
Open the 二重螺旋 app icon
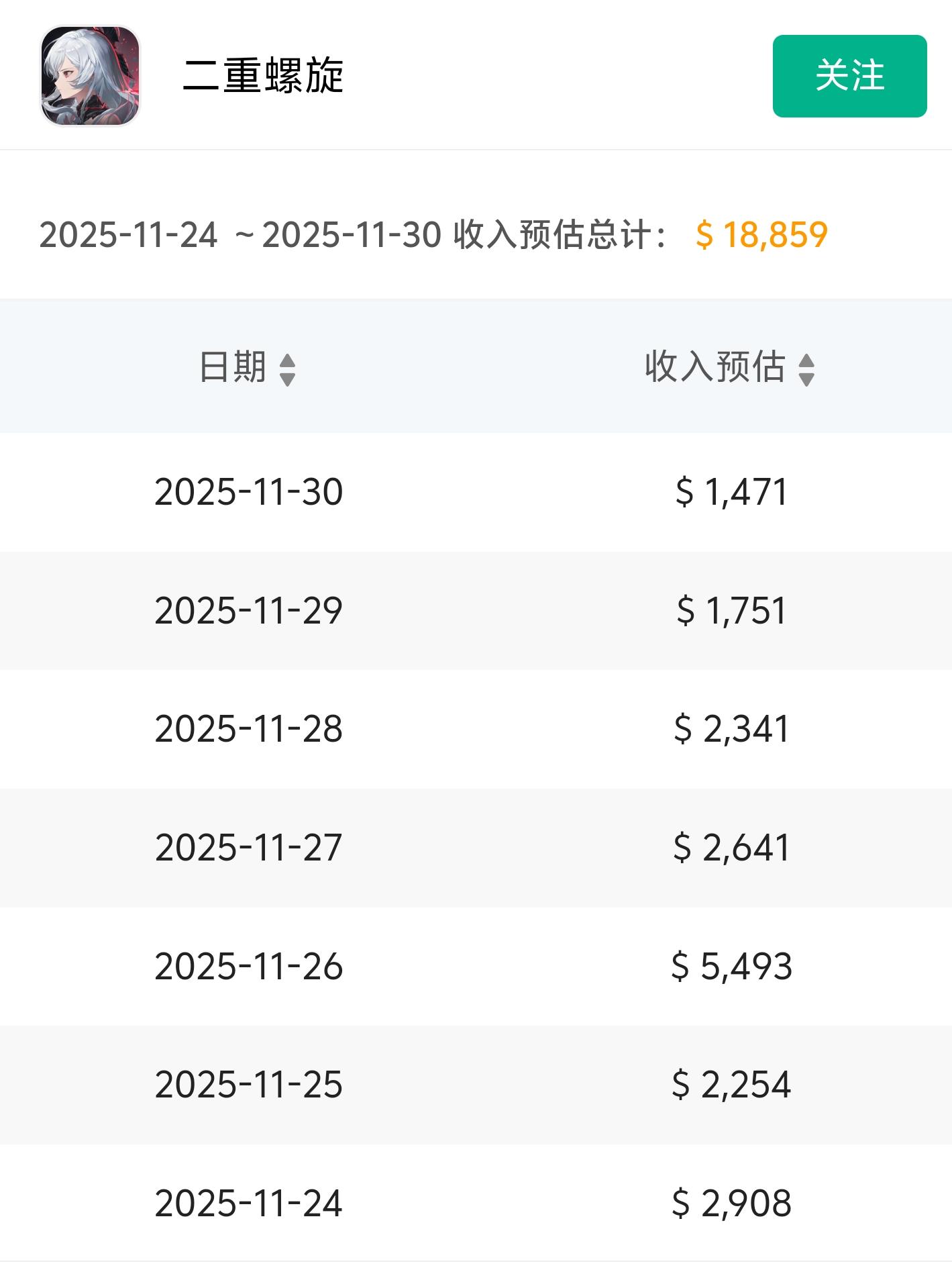90,76
